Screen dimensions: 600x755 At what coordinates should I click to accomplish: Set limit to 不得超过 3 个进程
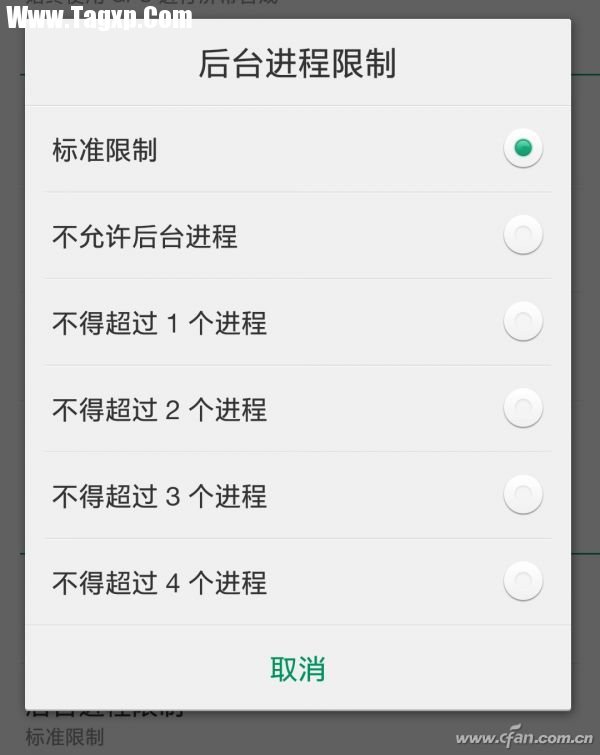click(x=522, y=495)
